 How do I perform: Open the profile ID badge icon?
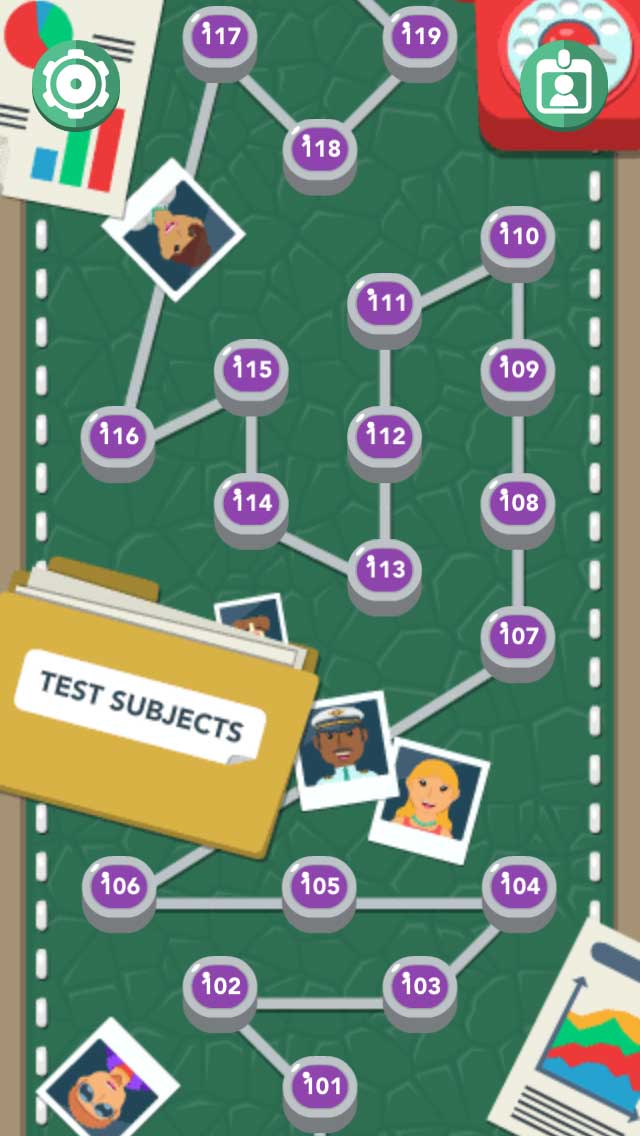pos(564,85)
